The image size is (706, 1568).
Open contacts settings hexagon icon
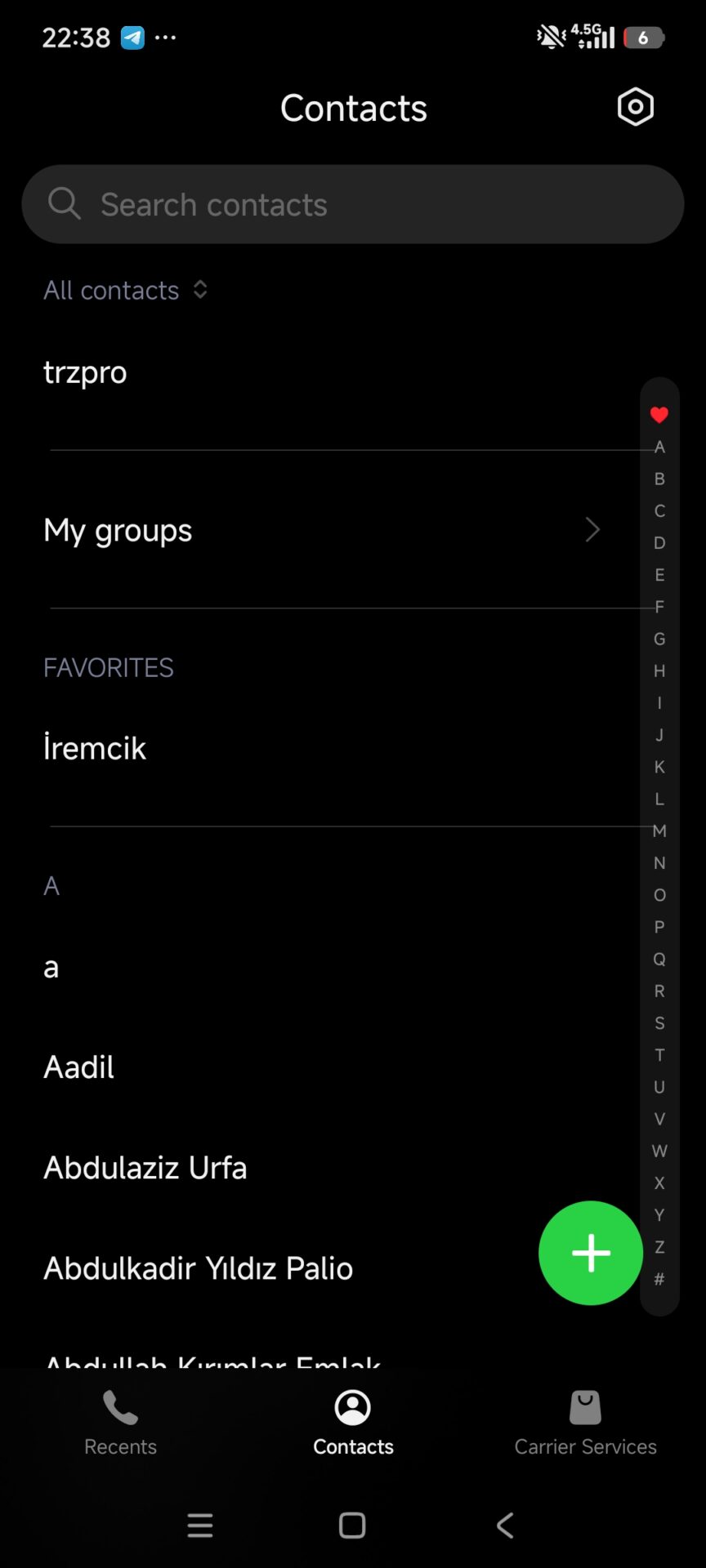pyautogui.click(x=635, y=107)
